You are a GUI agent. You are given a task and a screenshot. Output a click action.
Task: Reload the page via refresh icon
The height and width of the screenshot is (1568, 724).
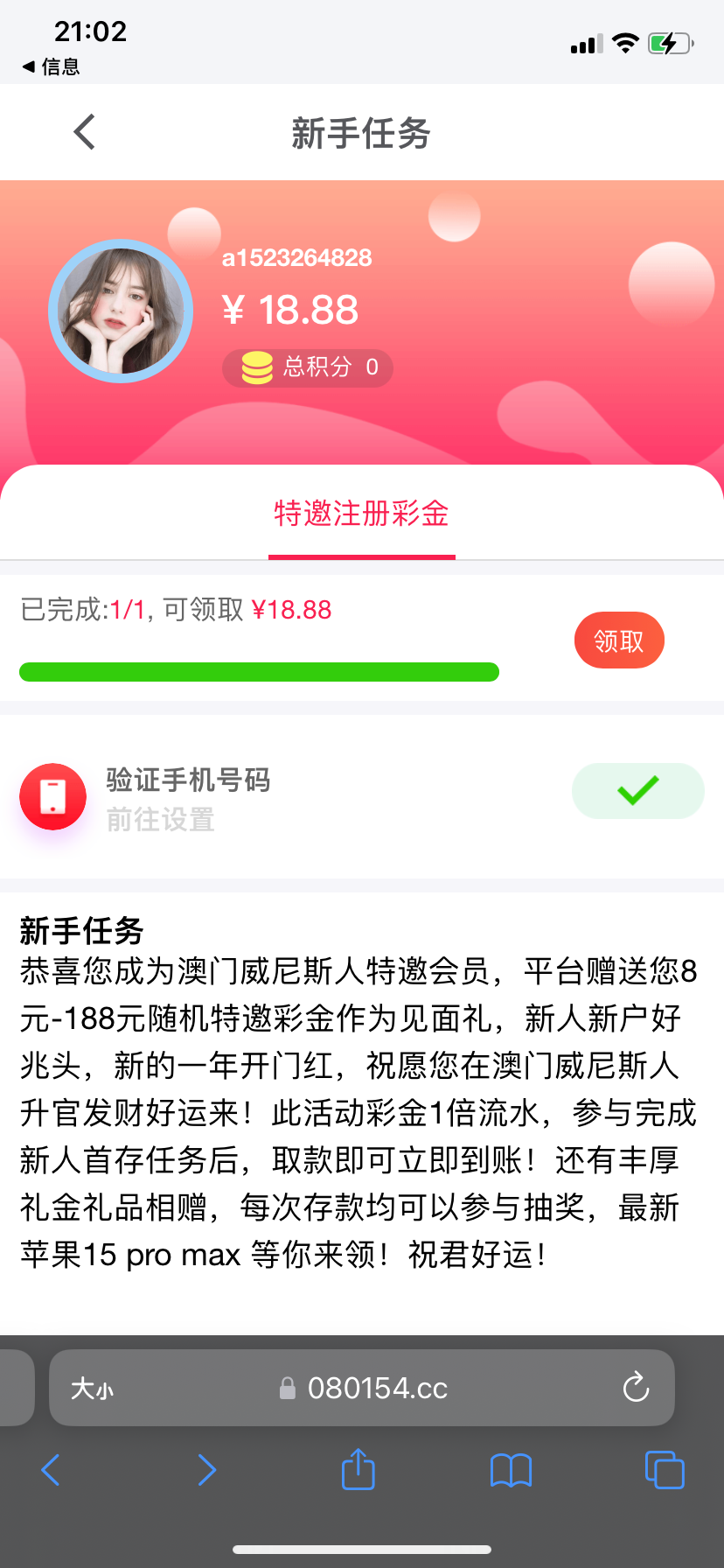pos(636,1387)
